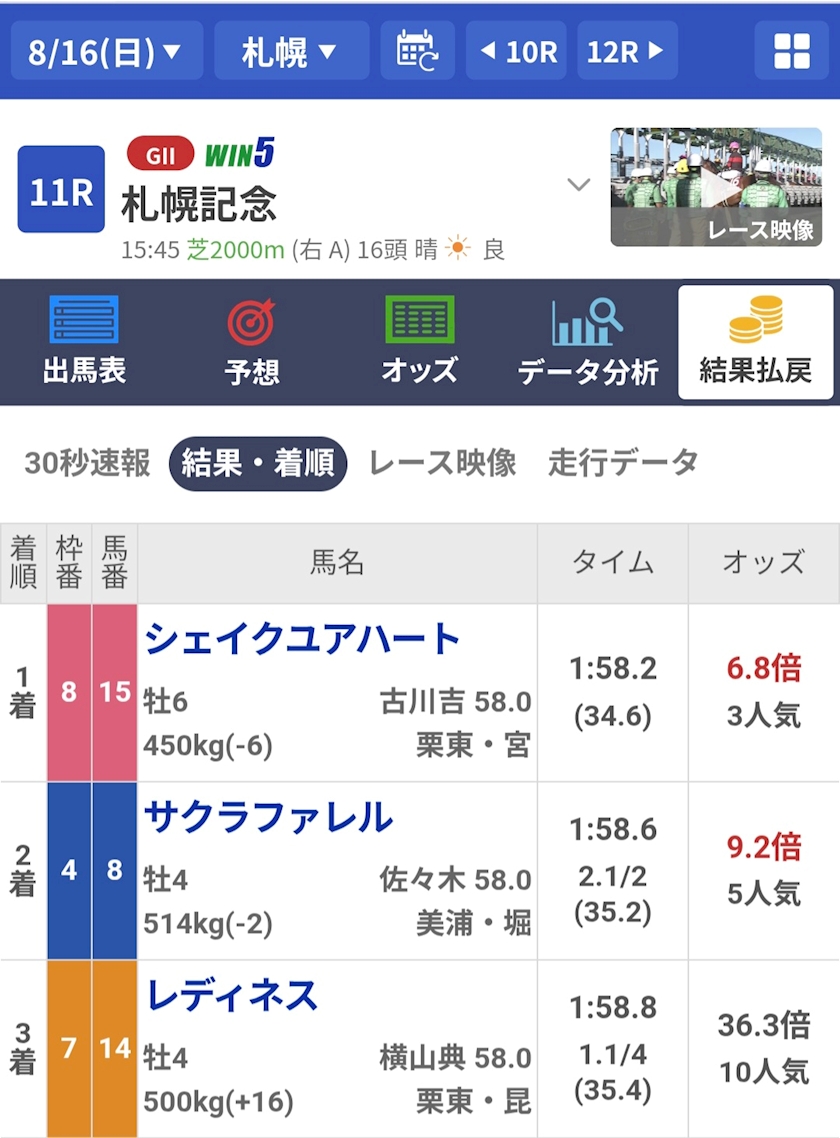Image resolution: width=840 pixels, height=1138 pixels.
Task: Switch to the 出馬表 tab
Action: [x=84, y=341]
